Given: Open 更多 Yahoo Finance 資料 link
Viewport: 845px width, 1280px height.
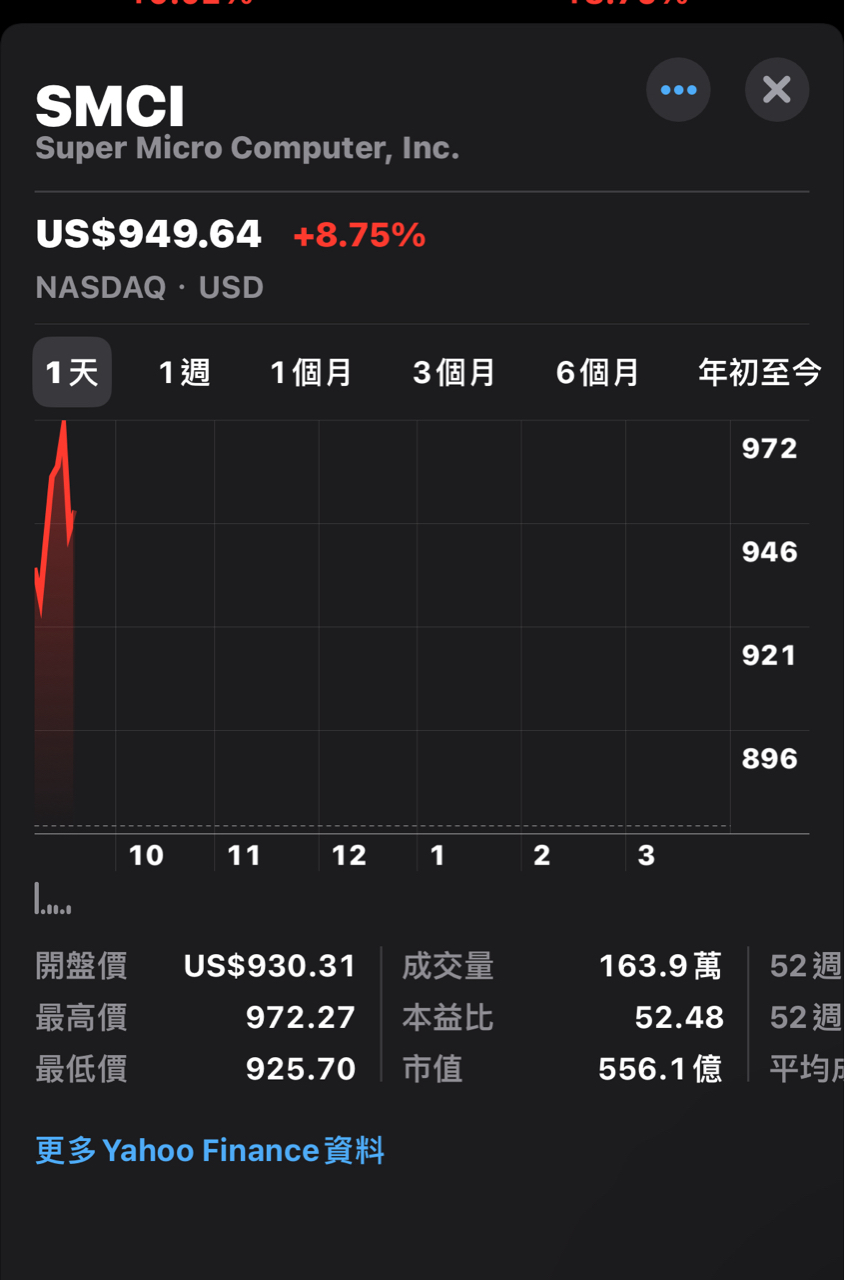Looking at the screenshot, I should 208,1150.
